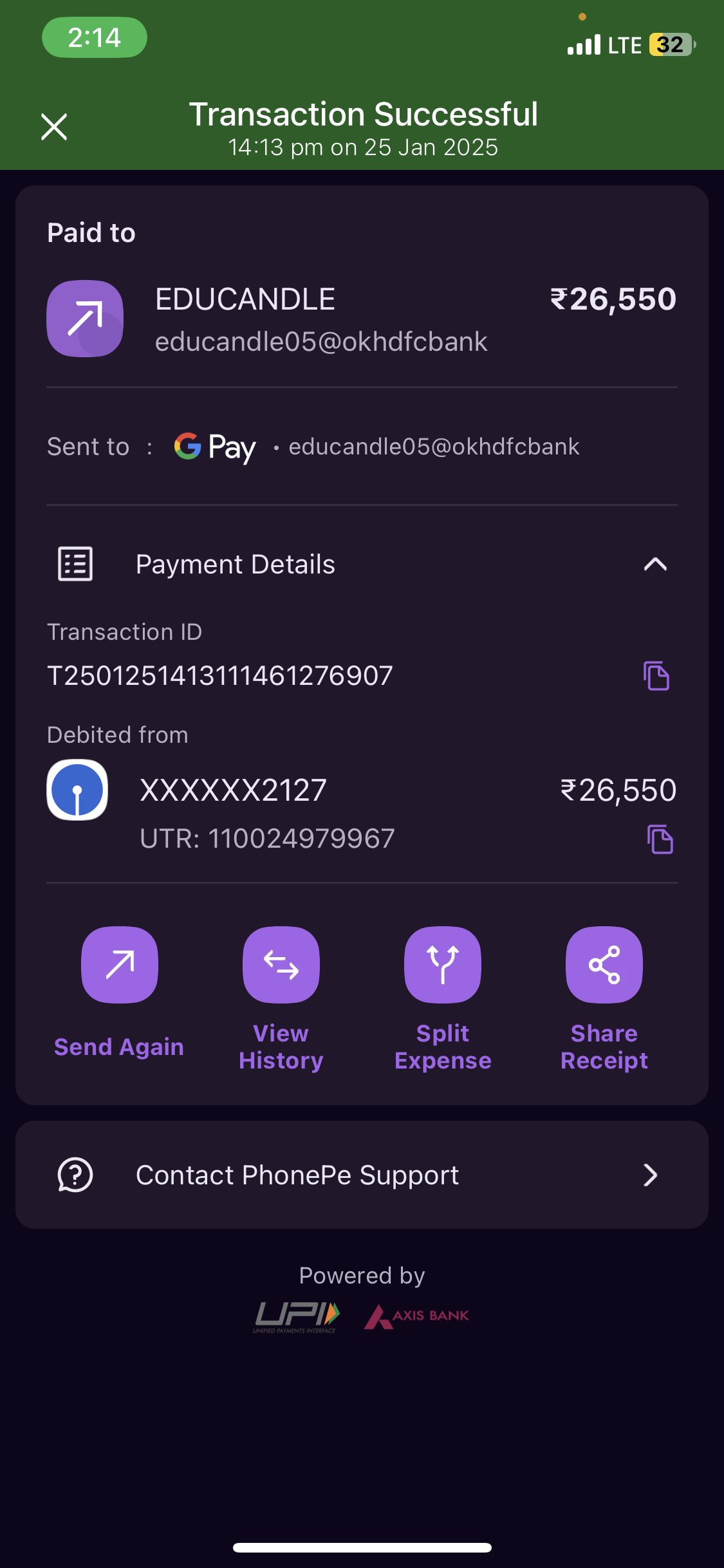Tap Send Again button
The image size is (724, 1568).
pos(120,965)
